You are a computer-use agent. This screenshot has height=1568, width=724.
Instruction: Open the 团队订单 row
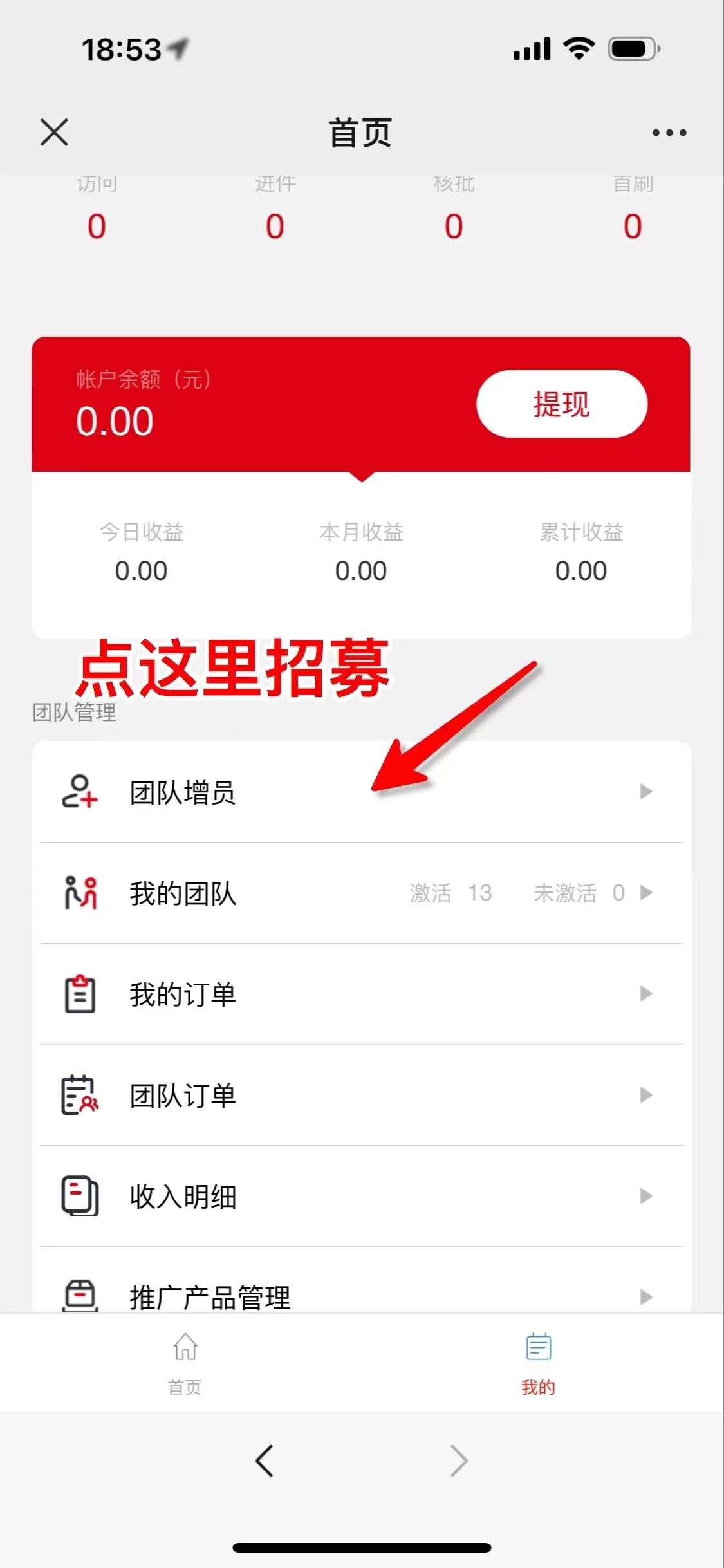360,1095
